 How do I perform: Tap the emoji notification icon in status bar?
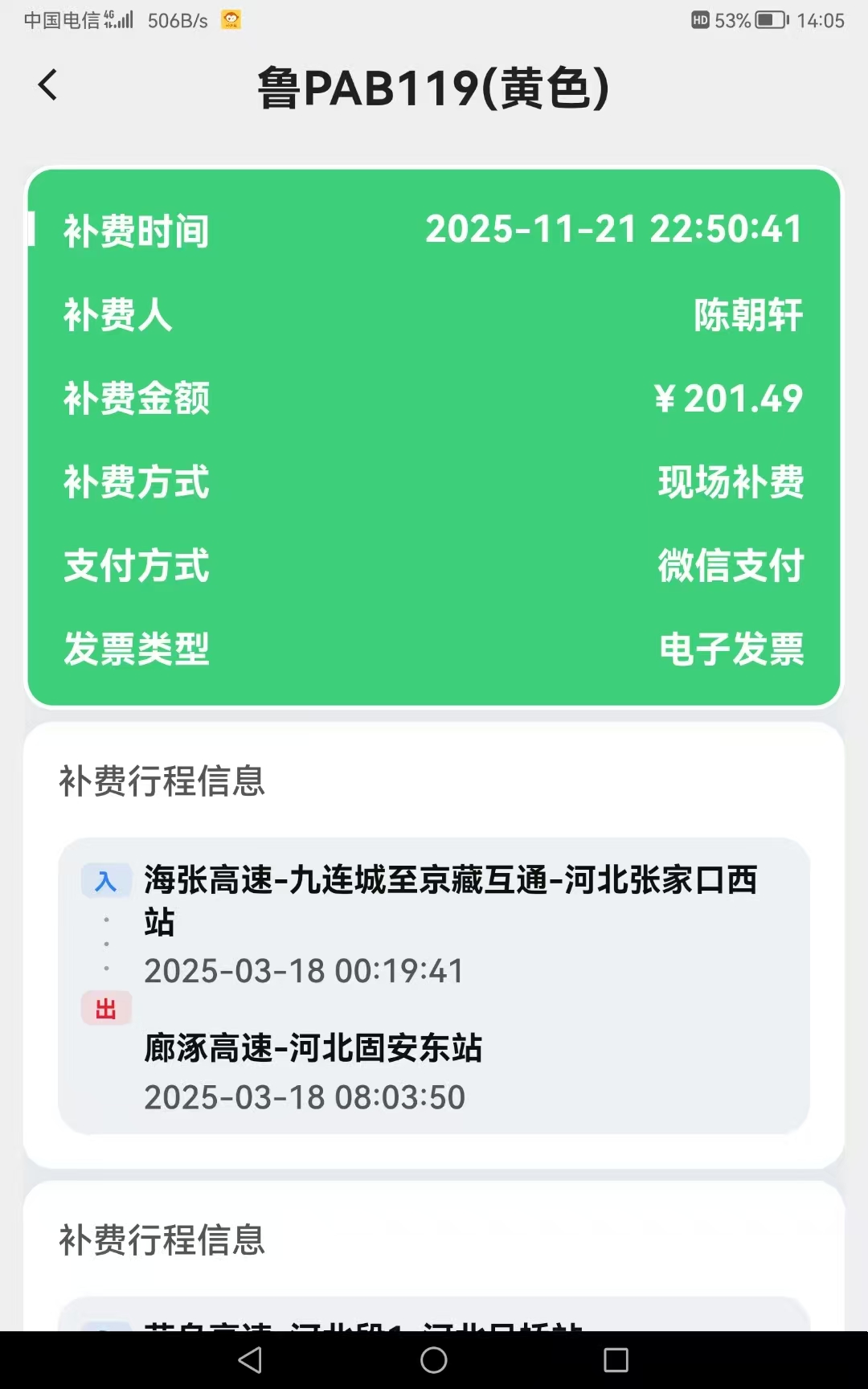[231, 21]
